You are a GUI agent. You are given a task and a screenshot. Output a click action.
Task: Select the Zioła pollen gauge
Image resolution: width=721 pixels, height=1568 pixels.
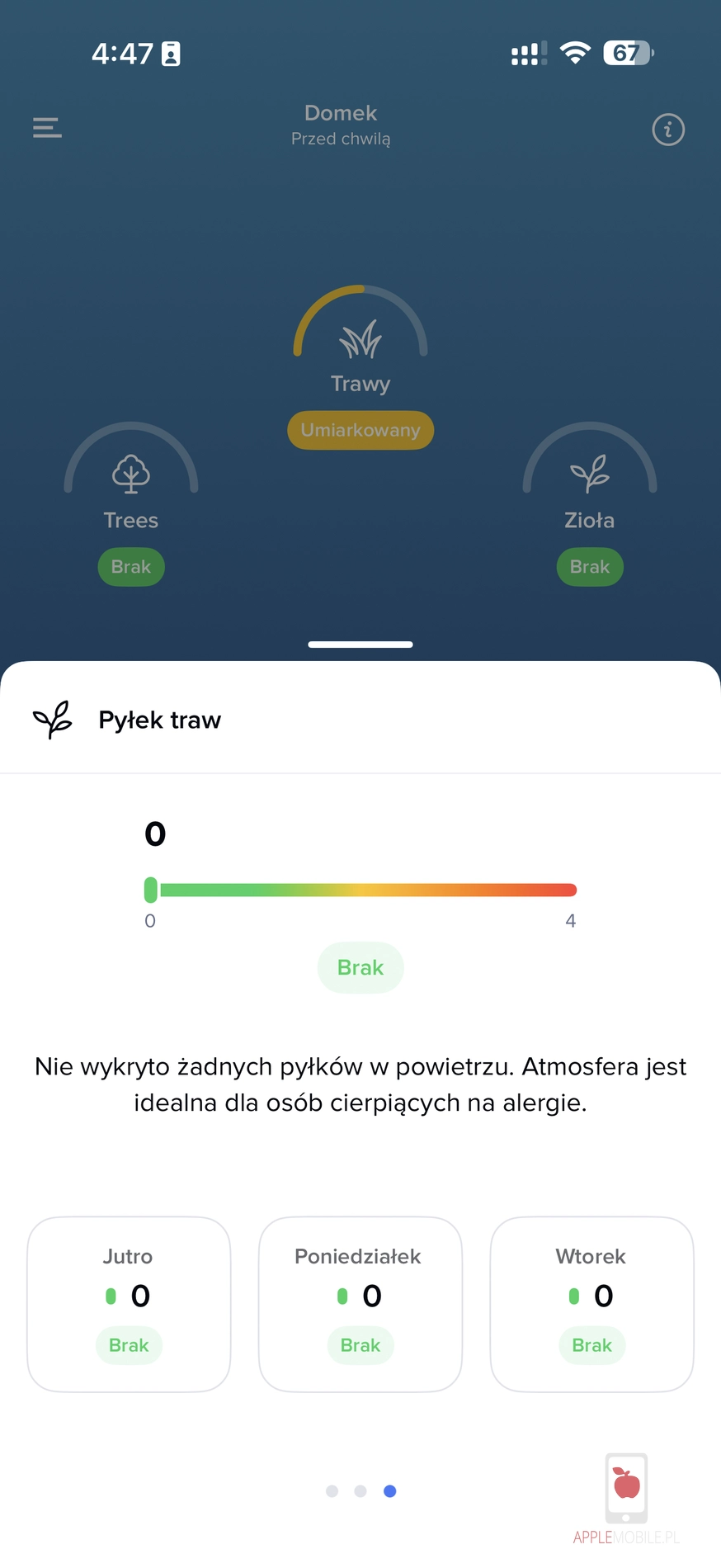coord(590,475)
